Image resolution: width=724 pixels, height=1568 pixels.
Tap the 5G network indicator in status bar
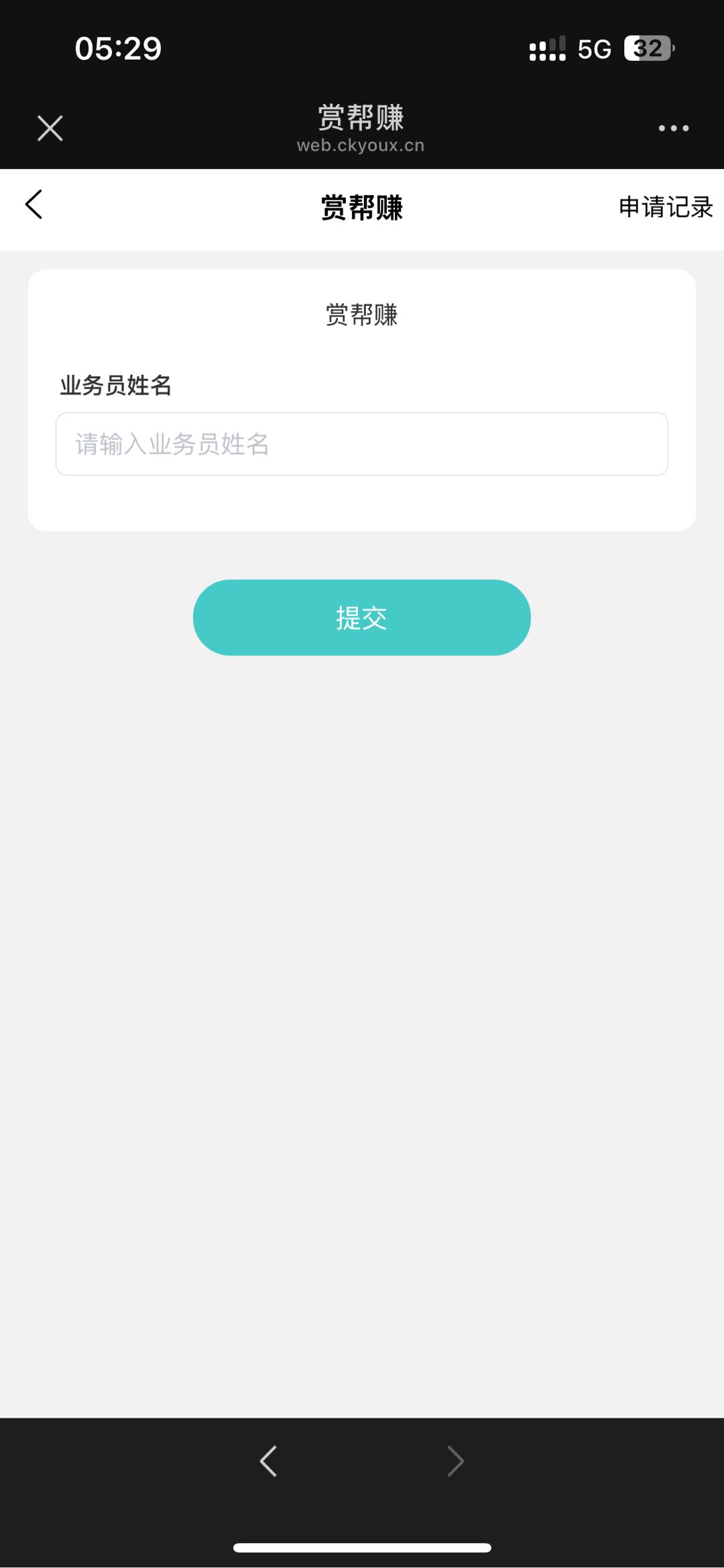pos(593,47)
